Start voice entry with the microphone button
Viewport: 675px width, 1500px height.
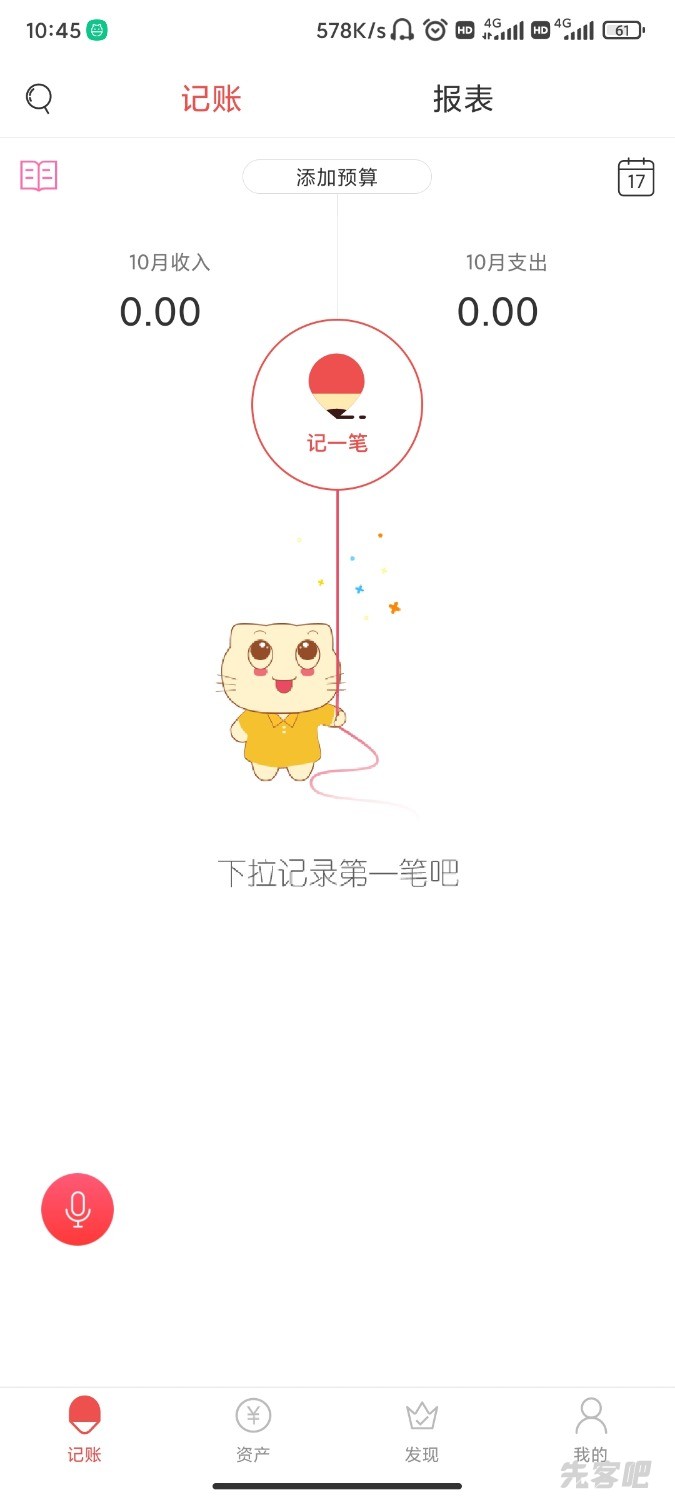coord(77,1209)
